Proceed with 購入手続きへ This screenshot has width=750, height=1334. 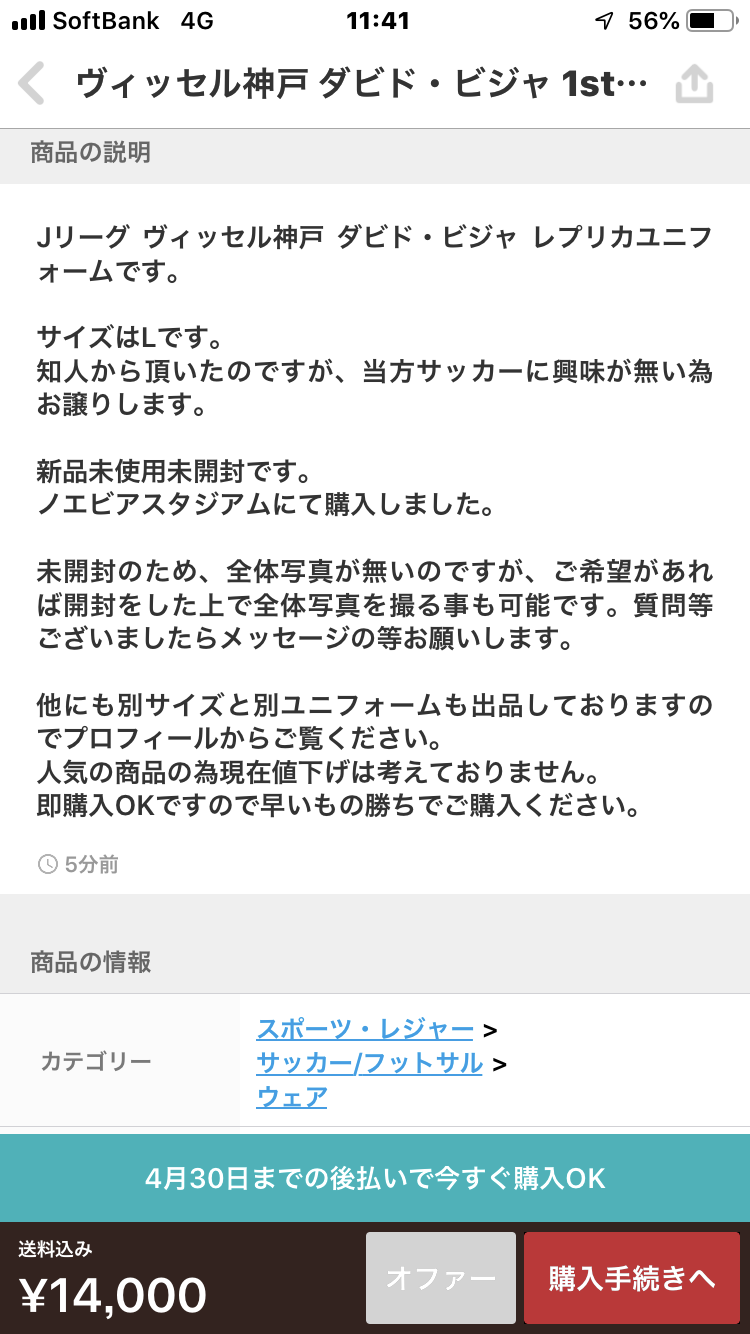pos(631,1278)
